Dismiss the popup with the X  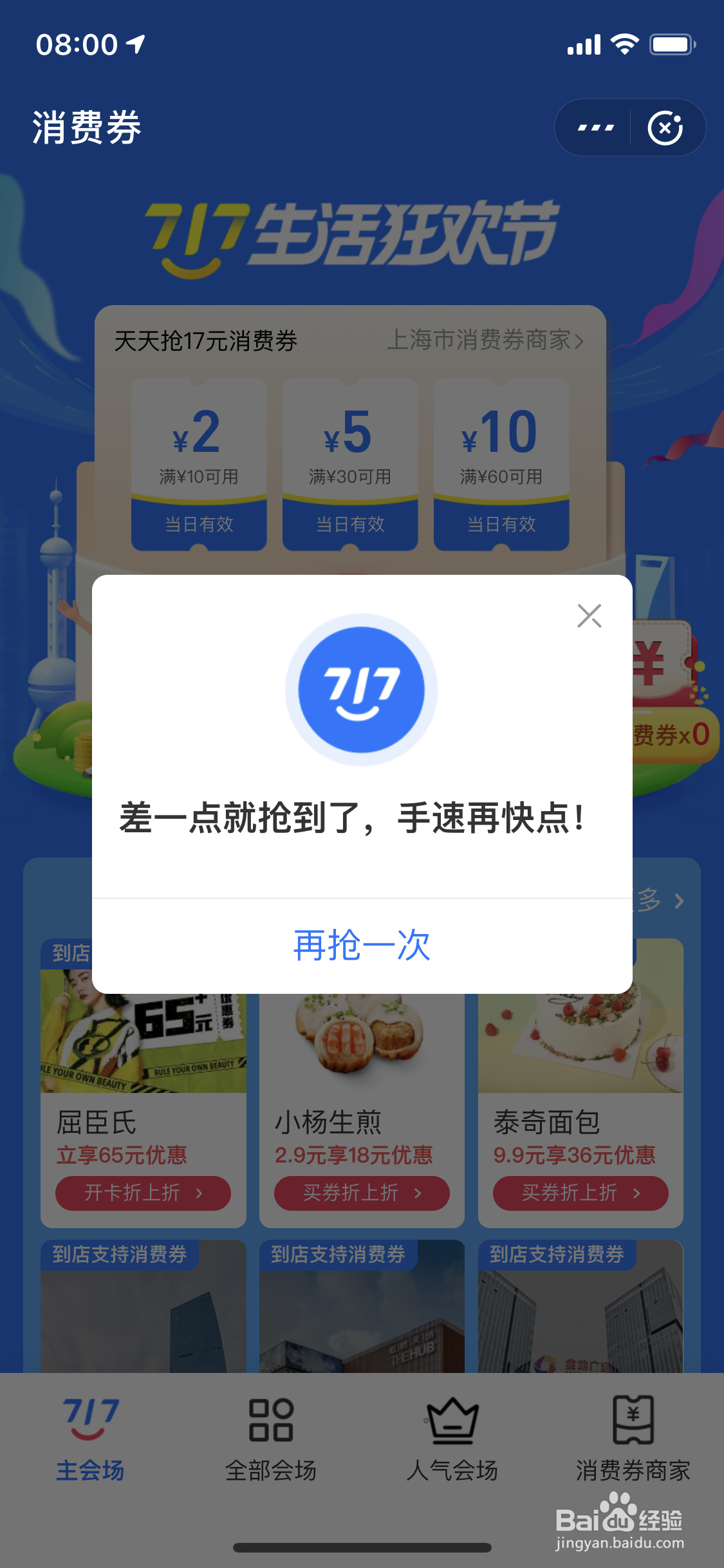pos(589,616)
